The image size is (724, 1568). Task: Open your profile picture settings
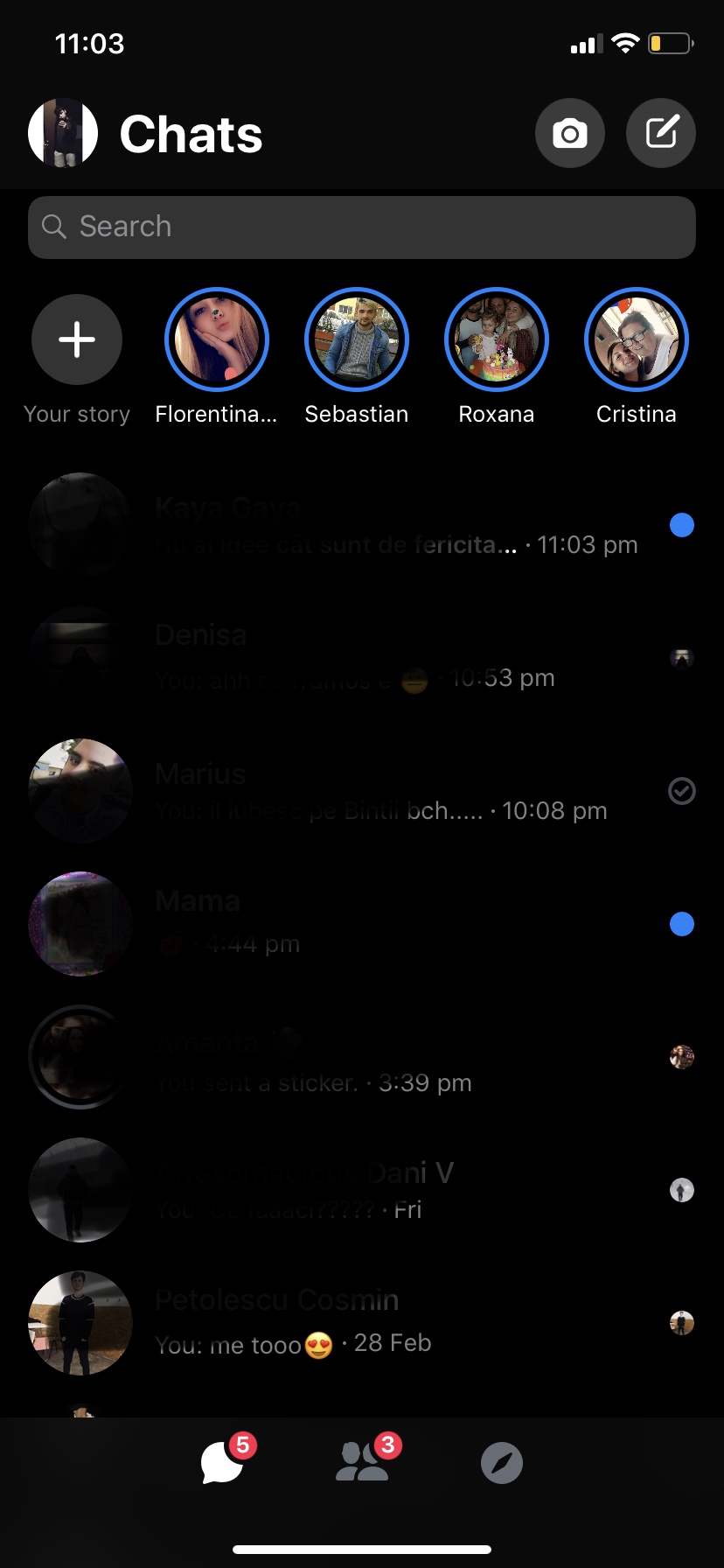pyautogui.click(x=63, y=133)
